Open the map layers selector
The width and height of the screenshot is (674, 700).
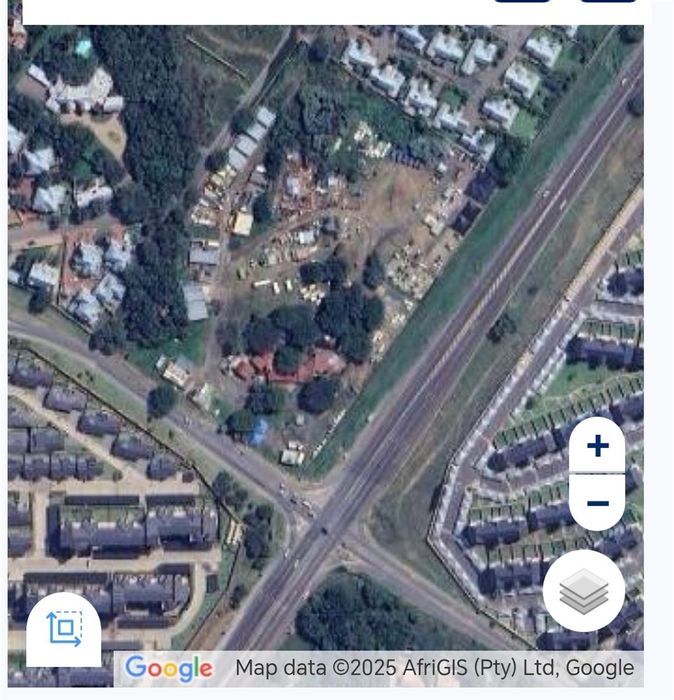pos(584,591)
